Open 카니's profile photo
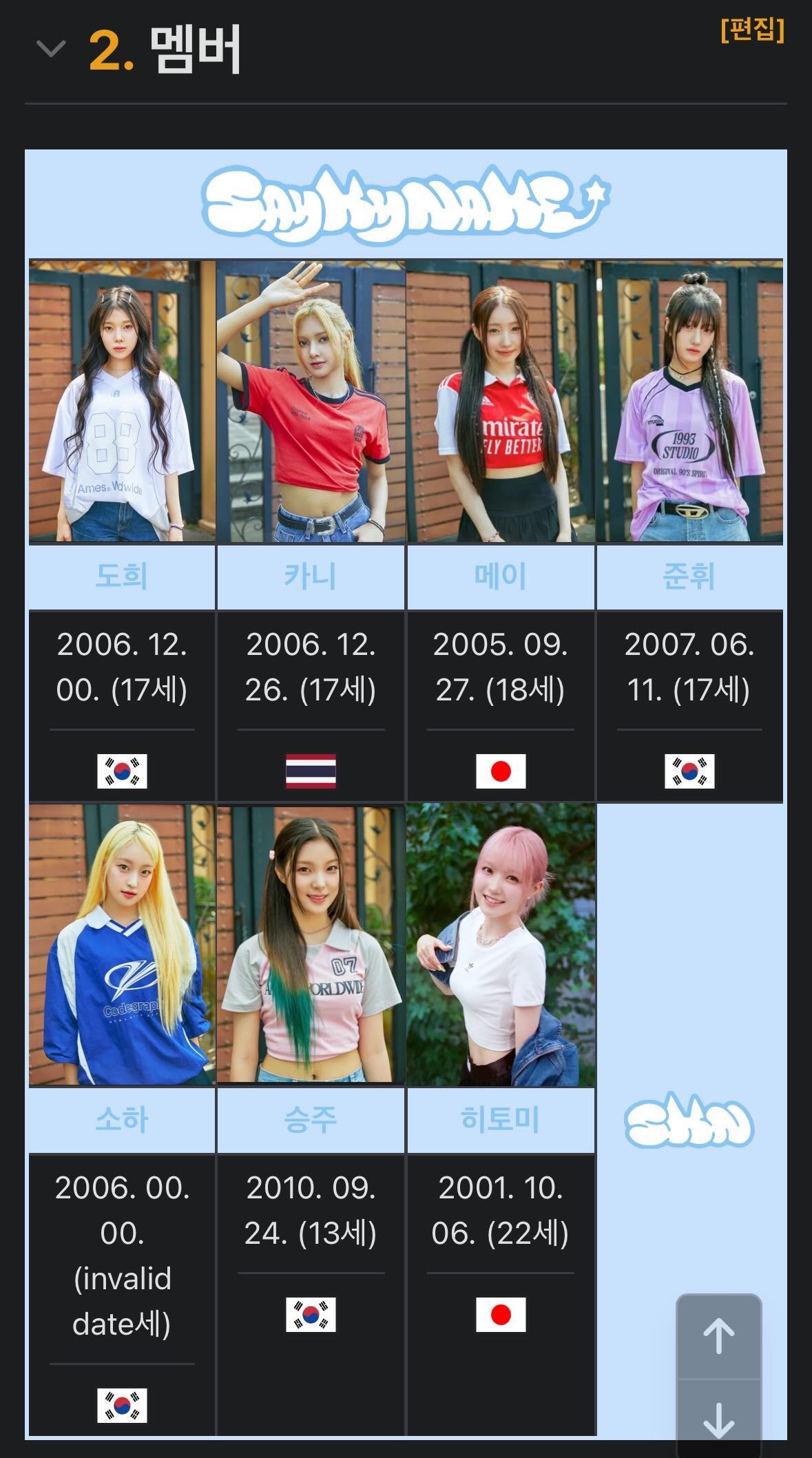 [311, 401]
